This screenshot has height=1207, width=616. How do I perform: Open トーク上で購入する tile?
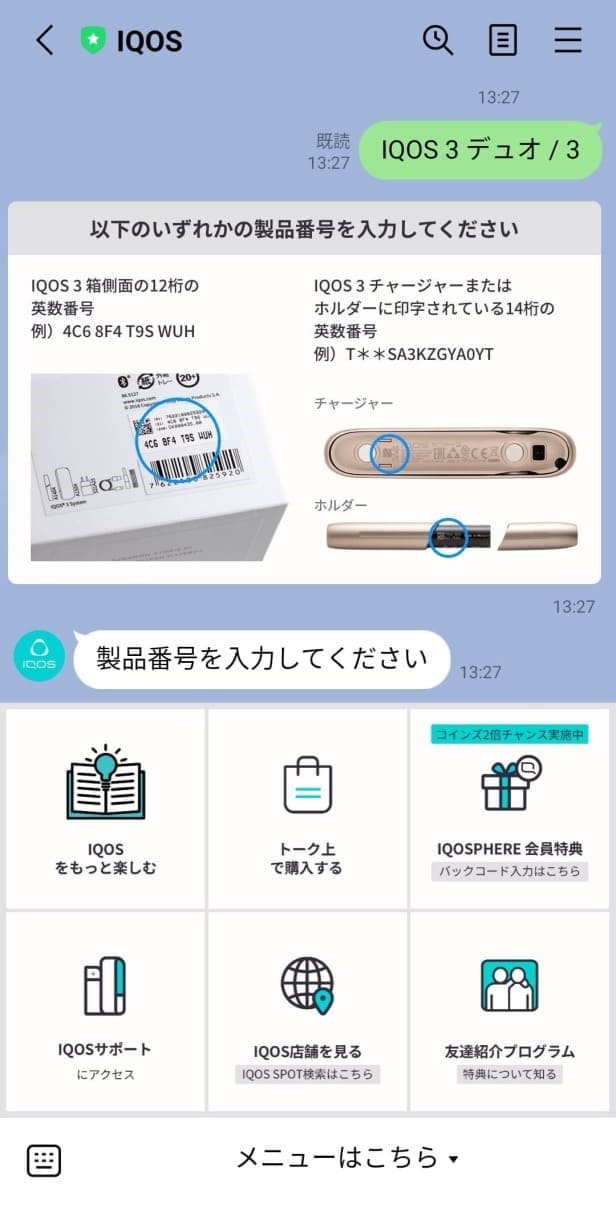[306, 808]
